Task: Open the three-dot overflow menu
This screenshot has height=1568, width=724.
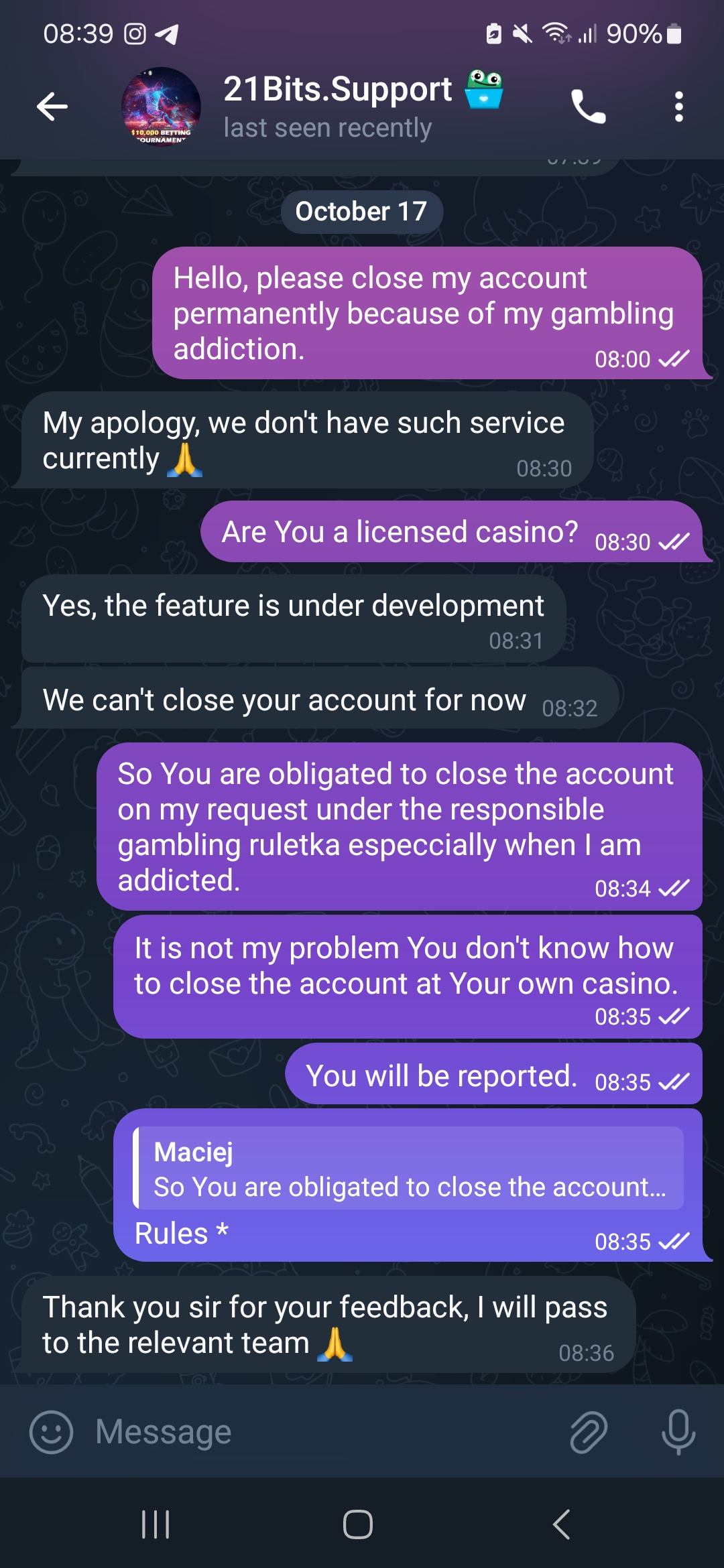Action: coord(678,107)
